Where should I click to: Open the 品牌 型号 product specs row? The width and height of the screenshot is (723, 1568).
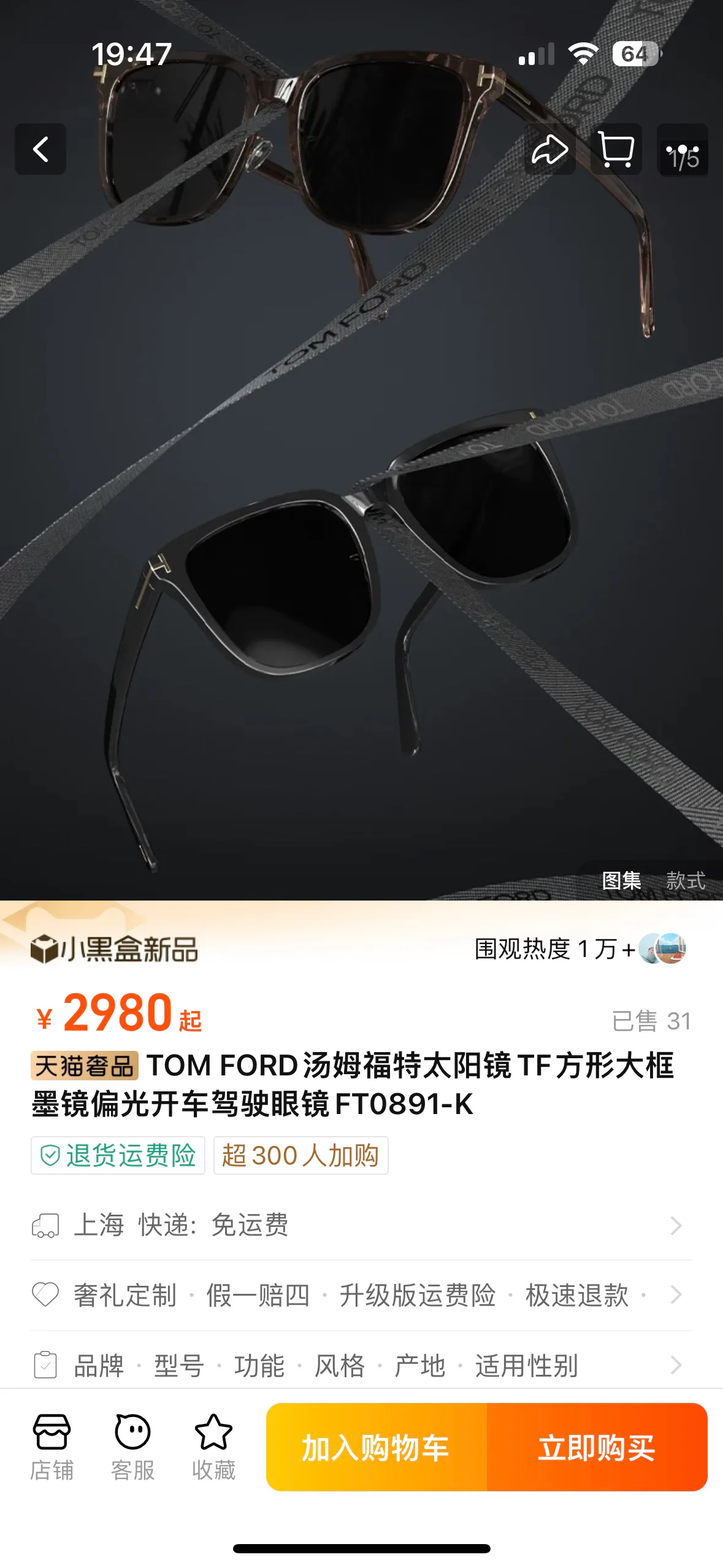point(361,1365)
